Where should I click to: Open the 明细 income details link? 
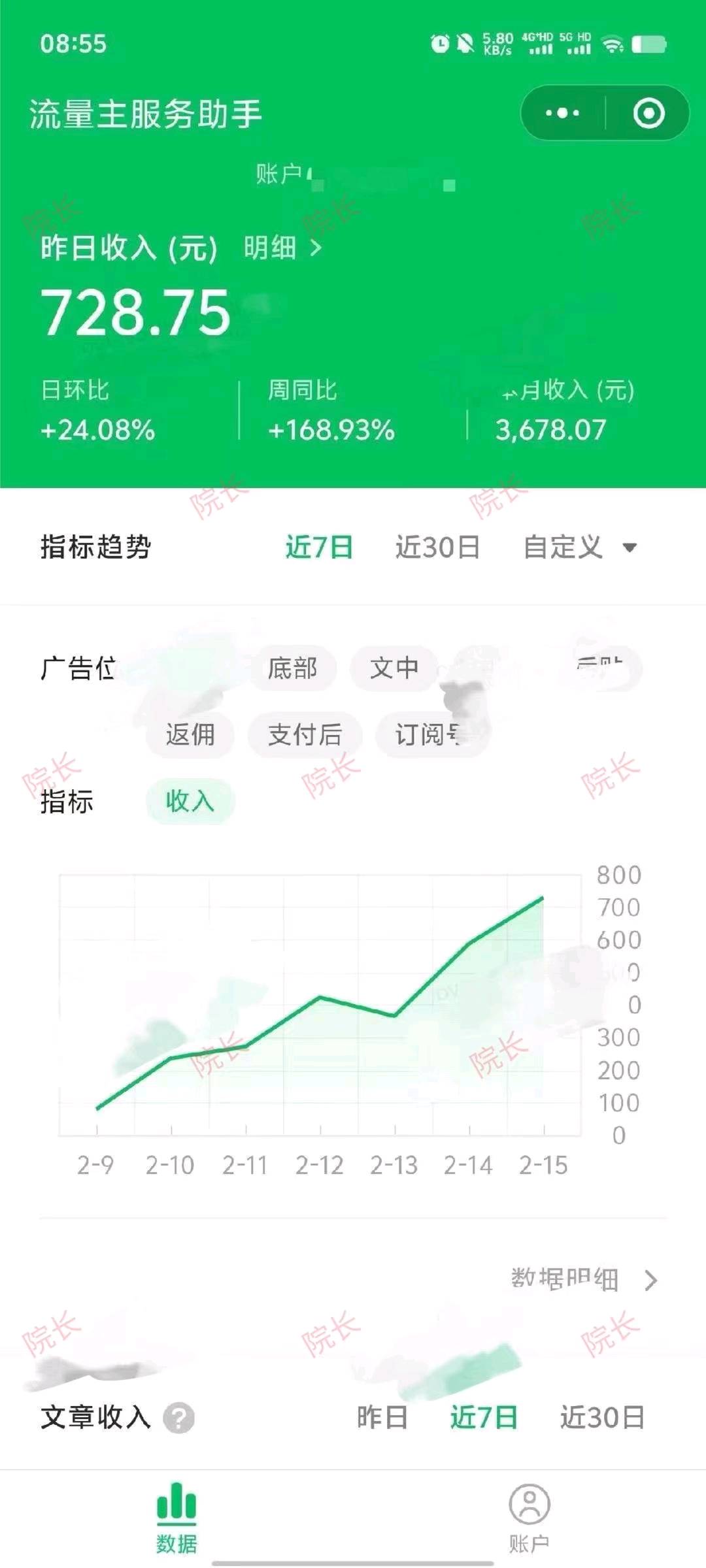click(x=282, y=248)
